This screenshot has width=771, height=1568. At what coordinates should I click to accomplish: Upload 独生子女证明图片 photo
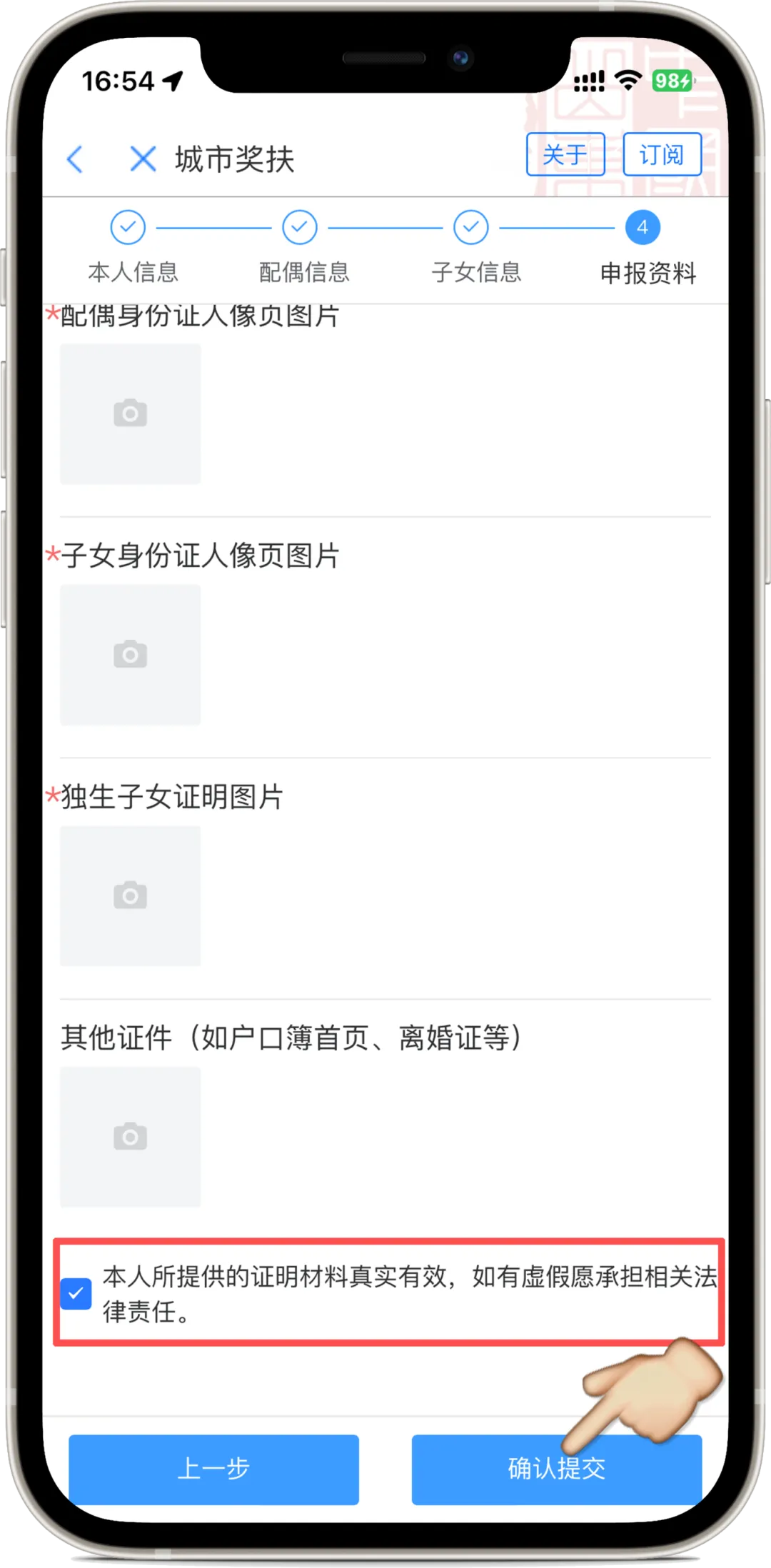pyautogui.click(x=130, y=896)
